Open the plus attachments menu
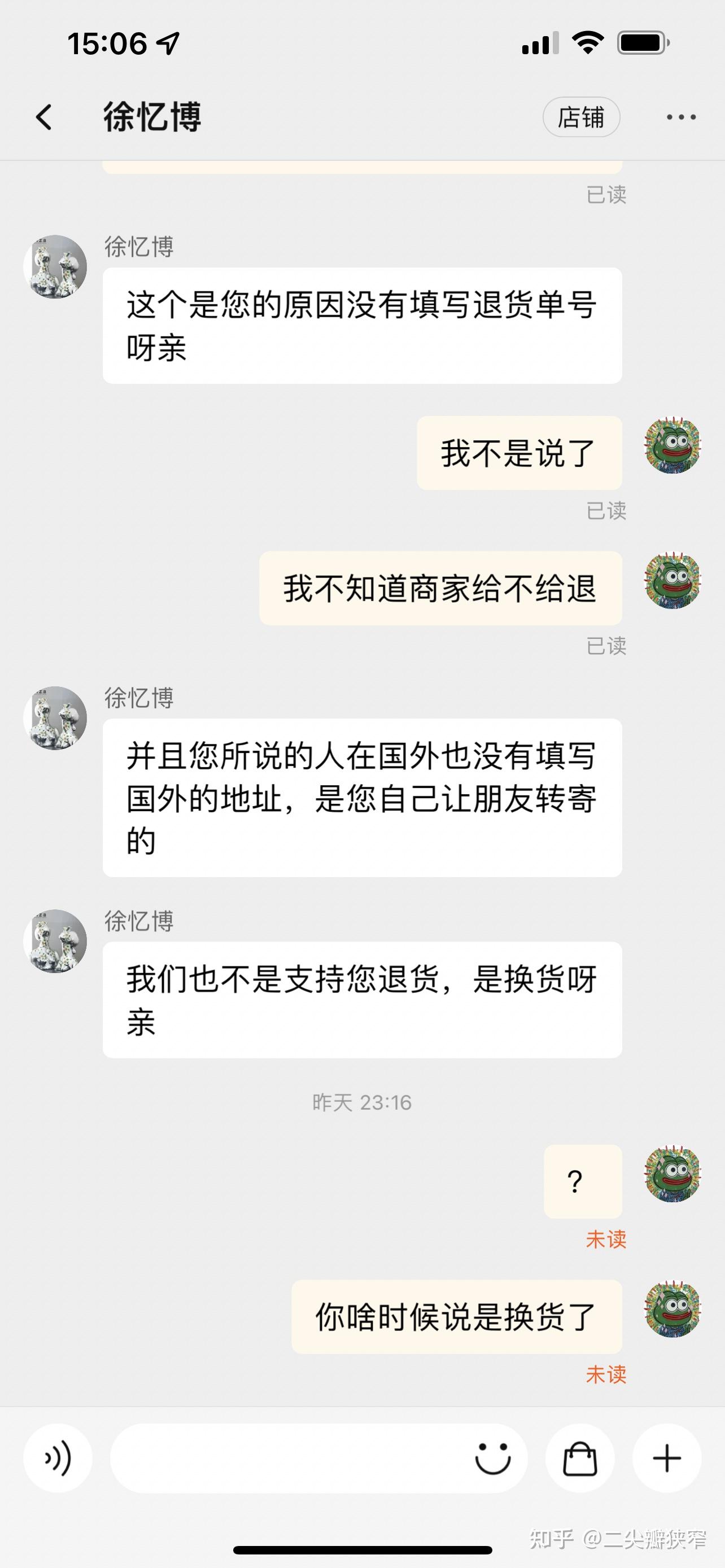 (x=667, y=1458)
